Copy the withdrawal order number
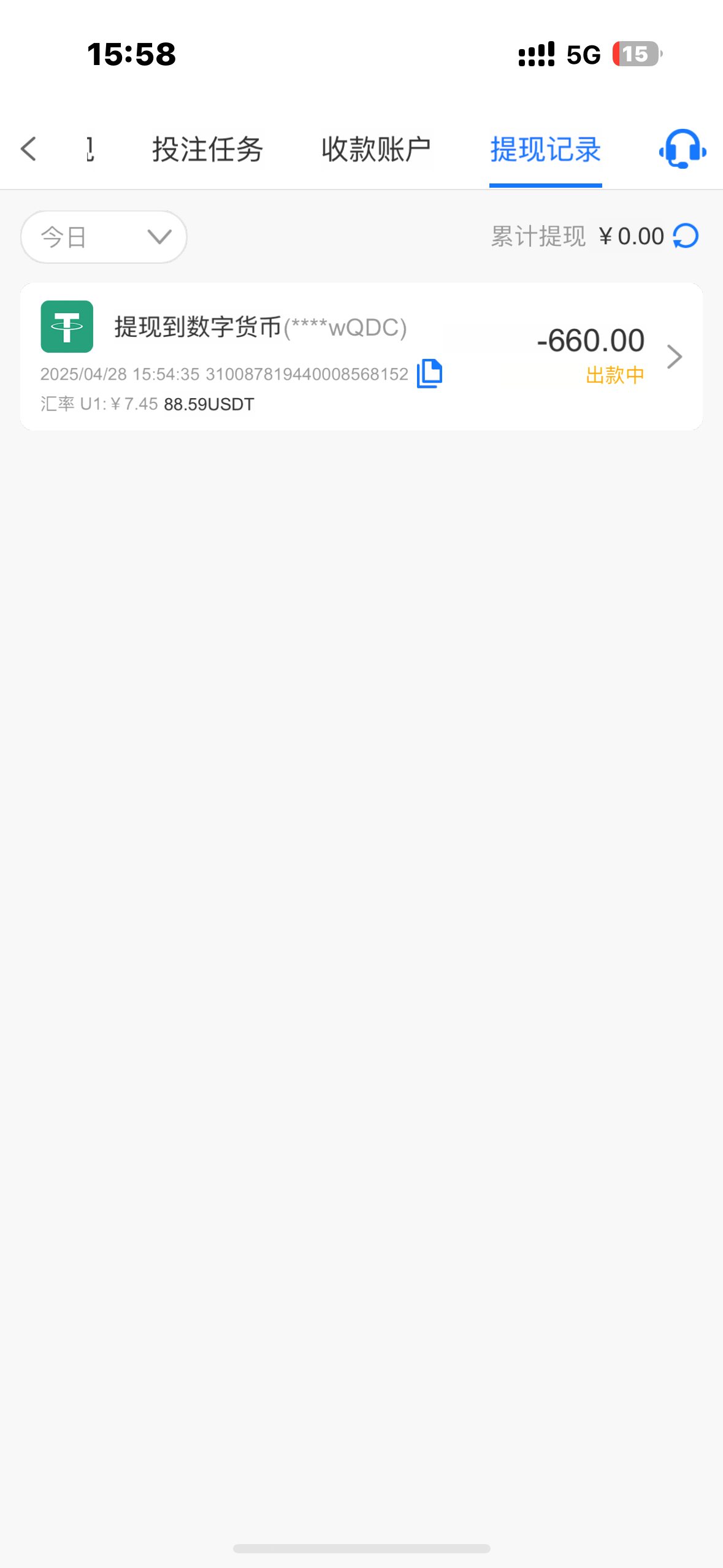This screenshot has height=1568, width=723. coord(429,374)
